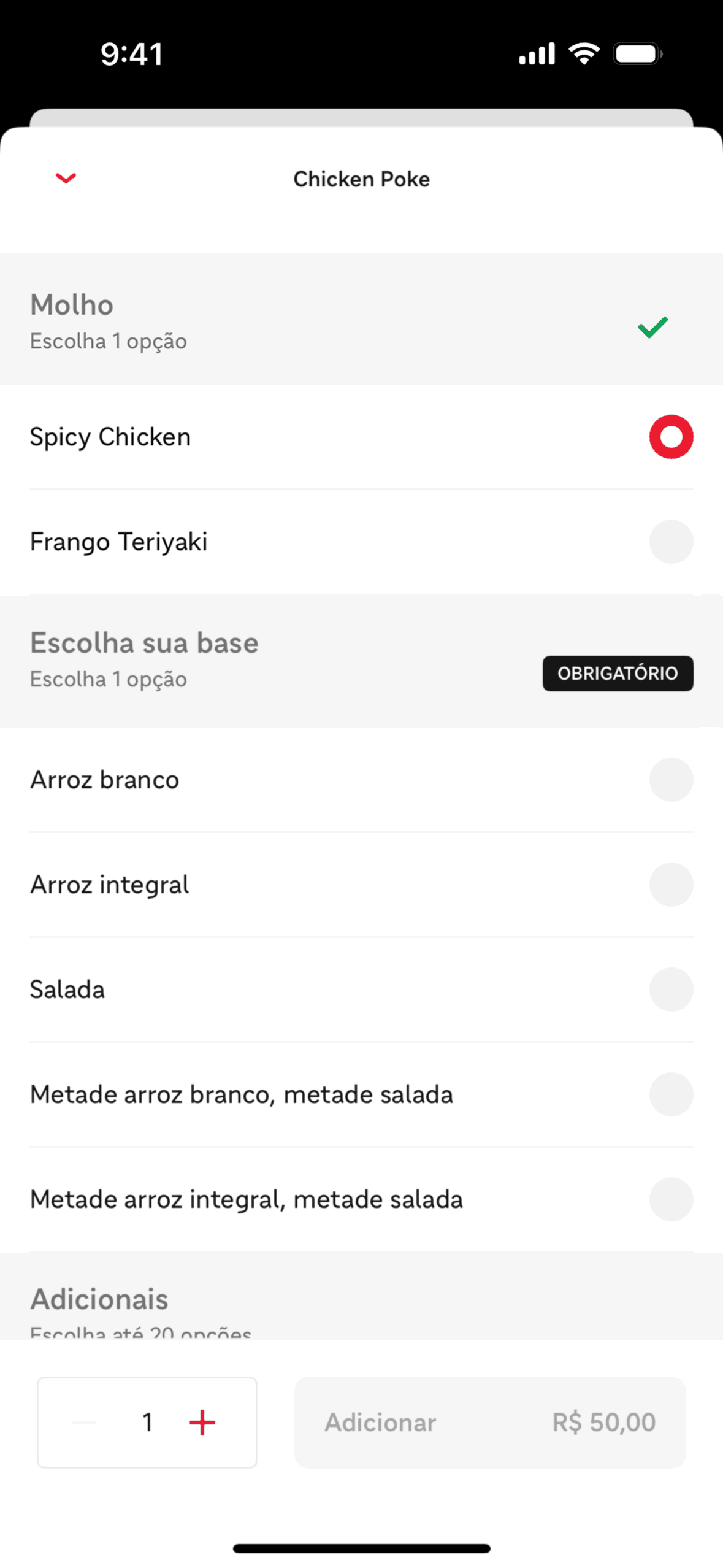Select Metade arroz branco, metade salada

coord(671,1094)
